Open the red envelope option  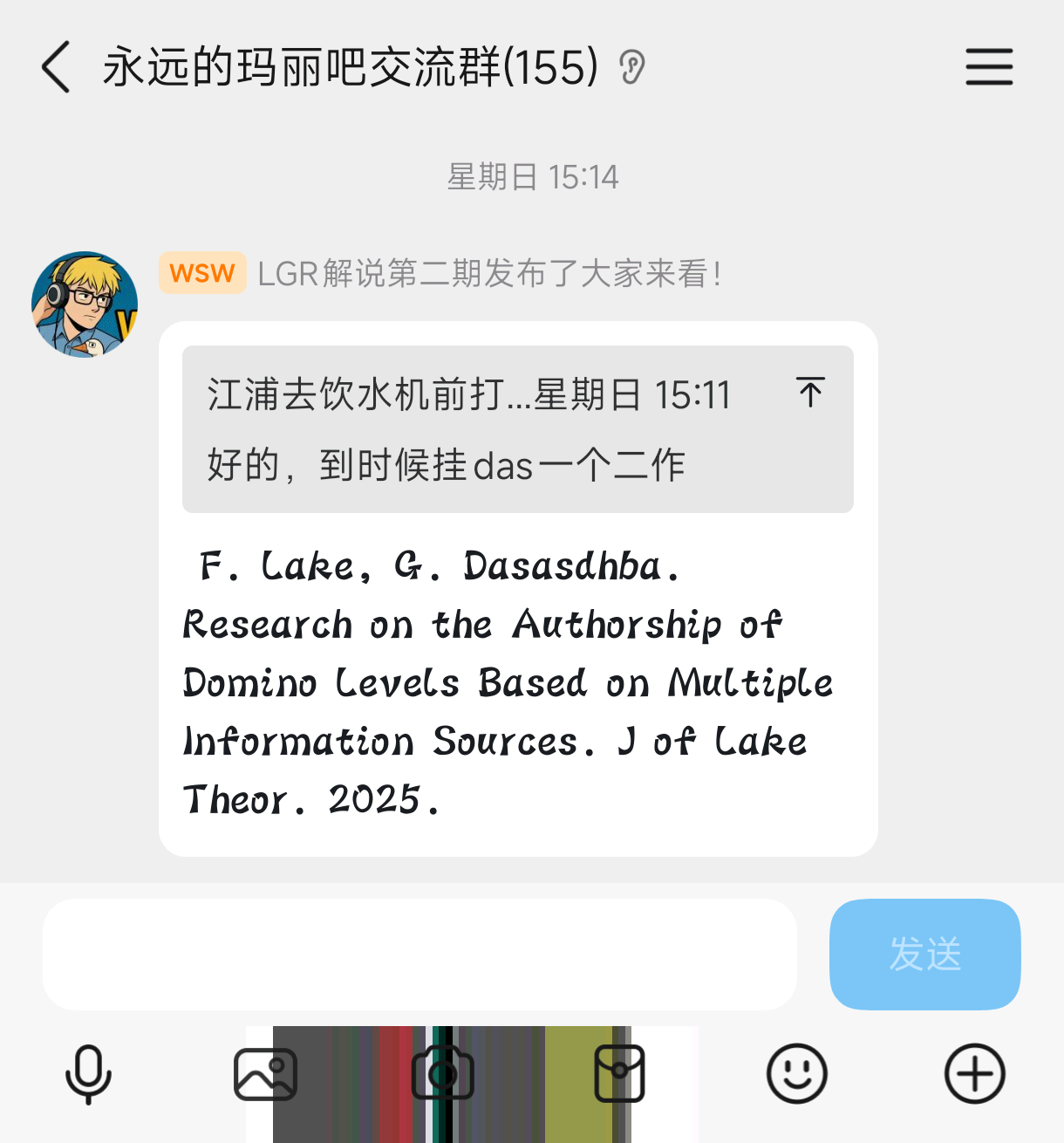pos(619,1073)
